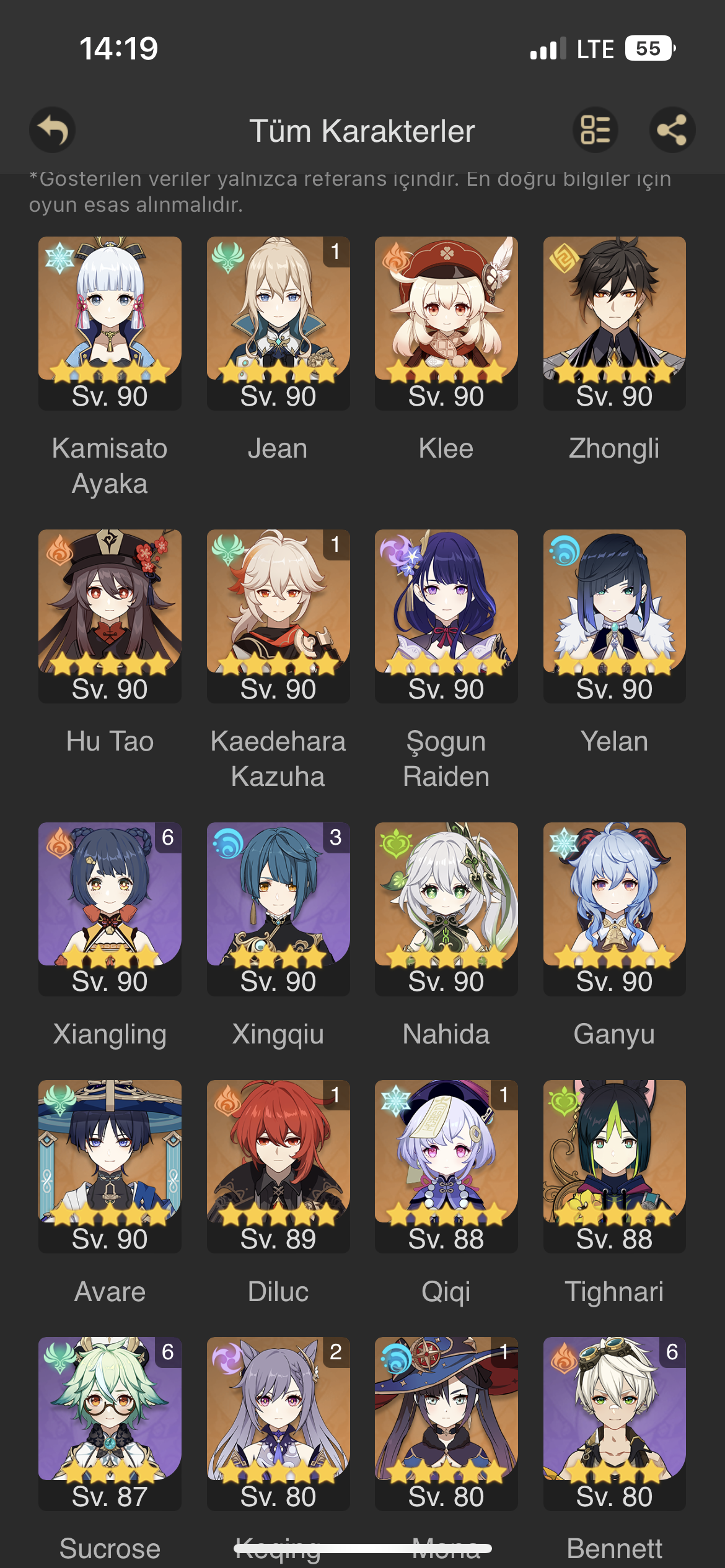View Nahida's character details

(446, 908)
